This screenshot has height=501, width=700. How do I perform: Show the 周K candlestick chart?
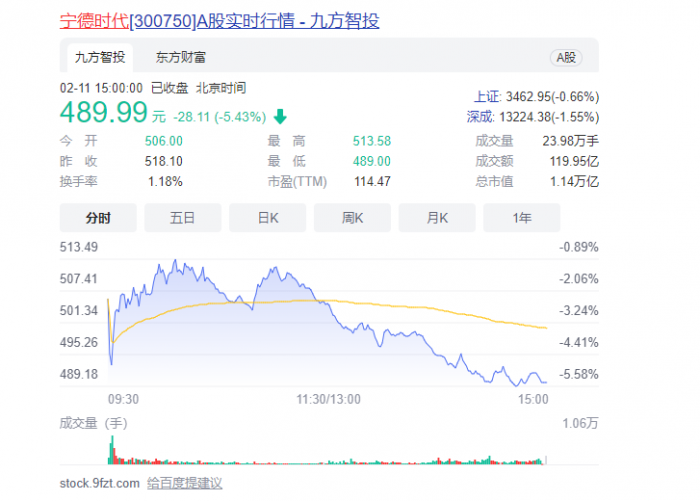(352, 217)
